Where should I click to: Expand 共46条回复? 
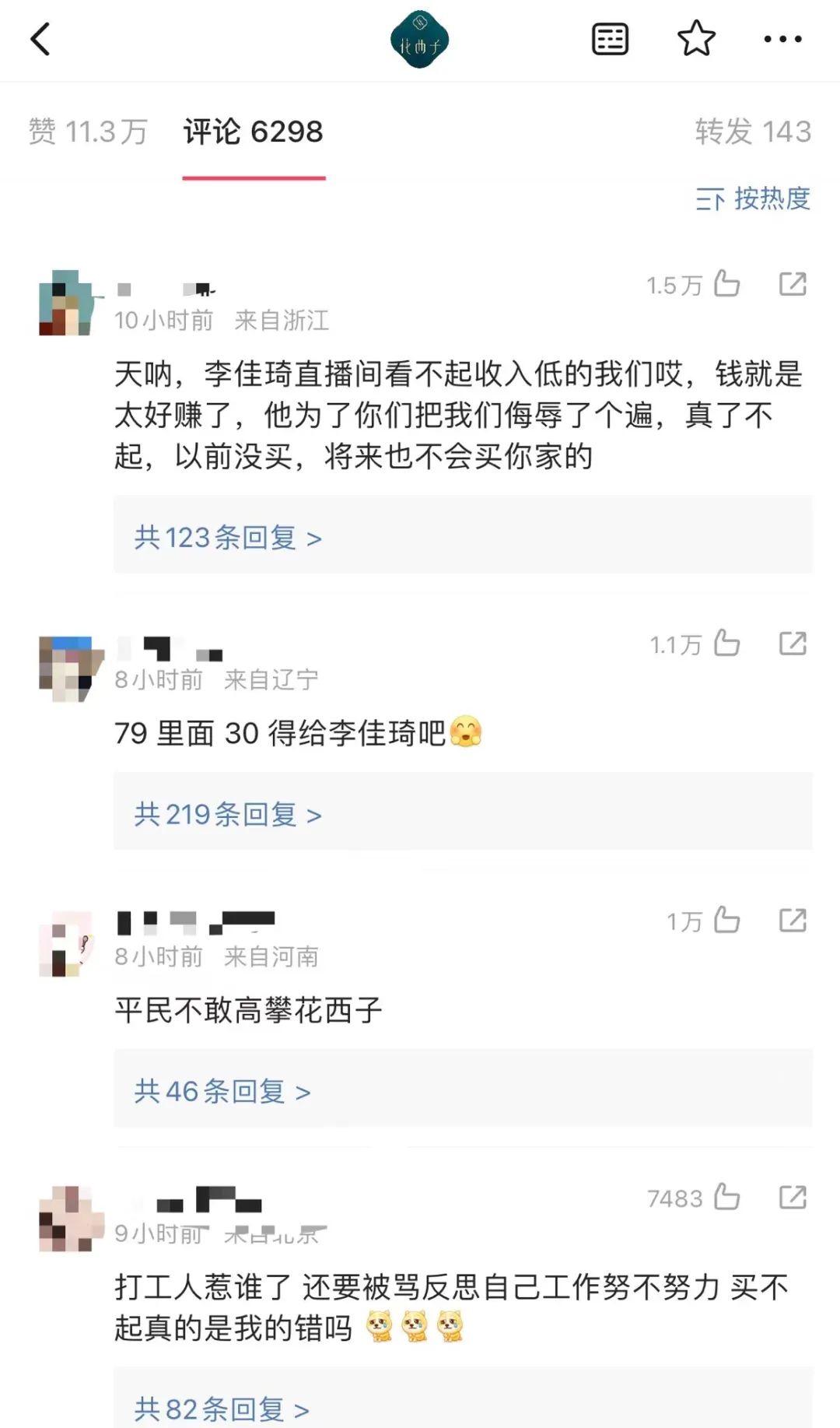pyautogui.click(x=222, y=1092)
